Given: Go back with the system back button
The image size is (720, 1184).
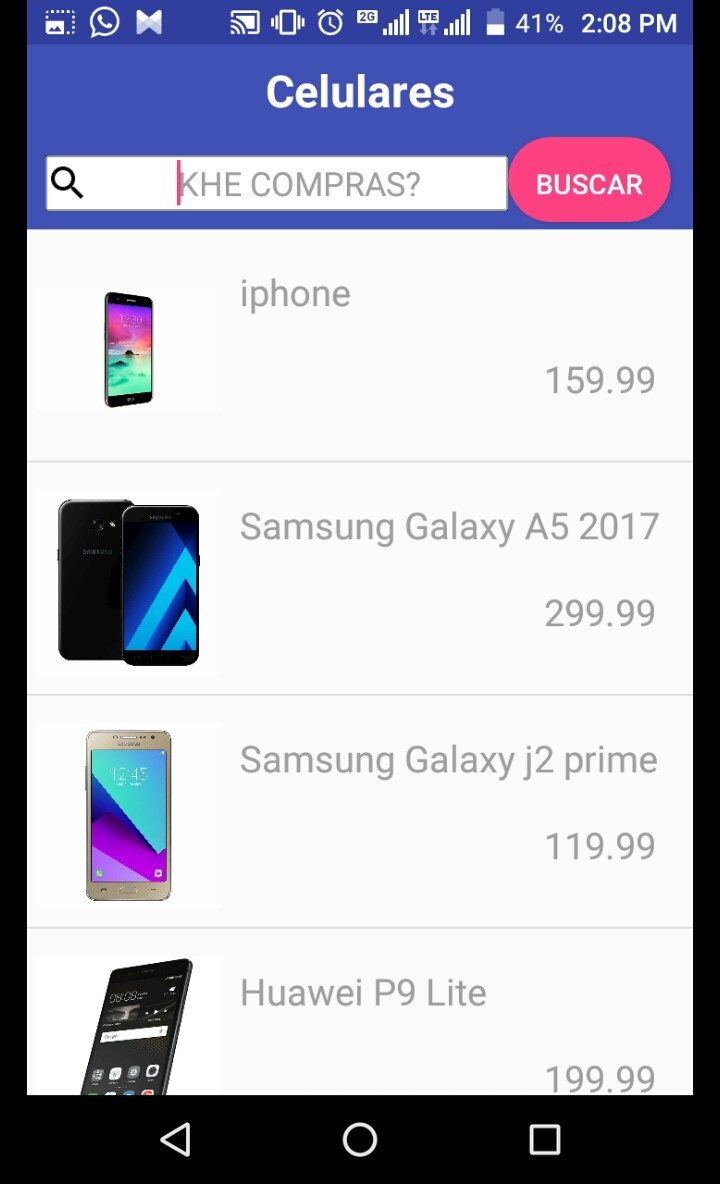Looking at the screenshot, I should point(175,1139).
